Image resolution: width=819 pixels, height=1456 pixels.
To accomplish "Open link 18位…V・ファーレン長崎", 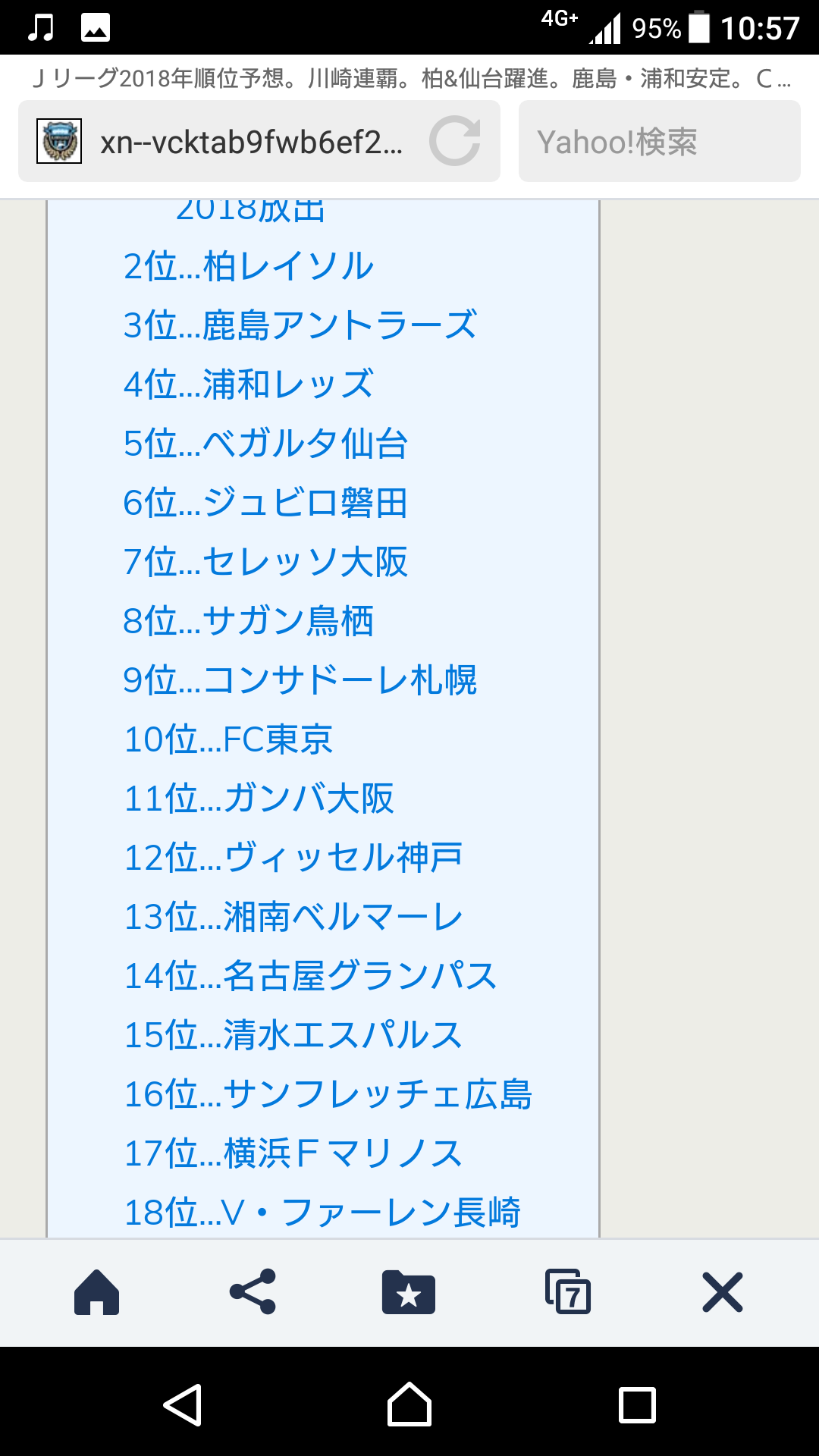I will [322, 1213].
